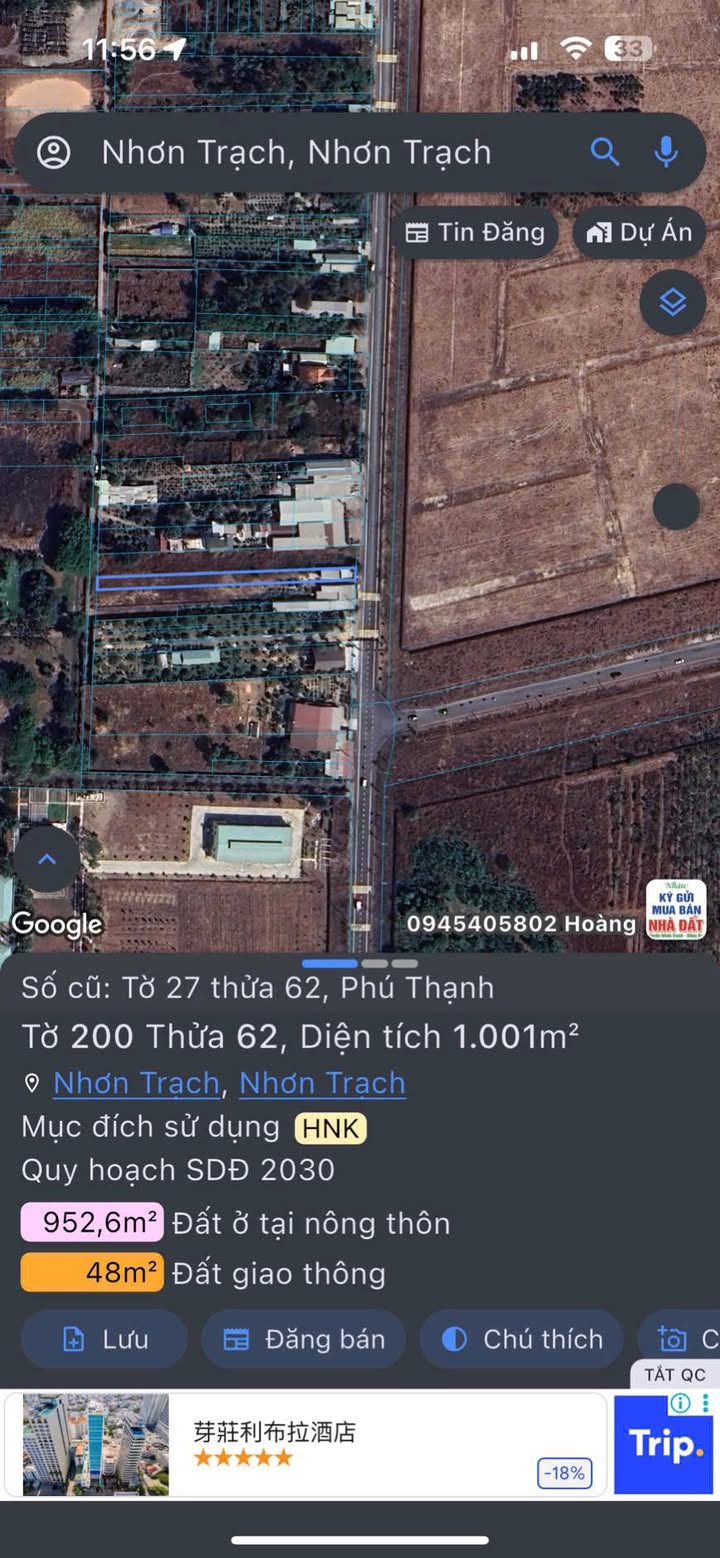The width and height of the screenshot is (720, 1558).
Task: Open the Tin Đăng listings chip
Action: point(475,232)
